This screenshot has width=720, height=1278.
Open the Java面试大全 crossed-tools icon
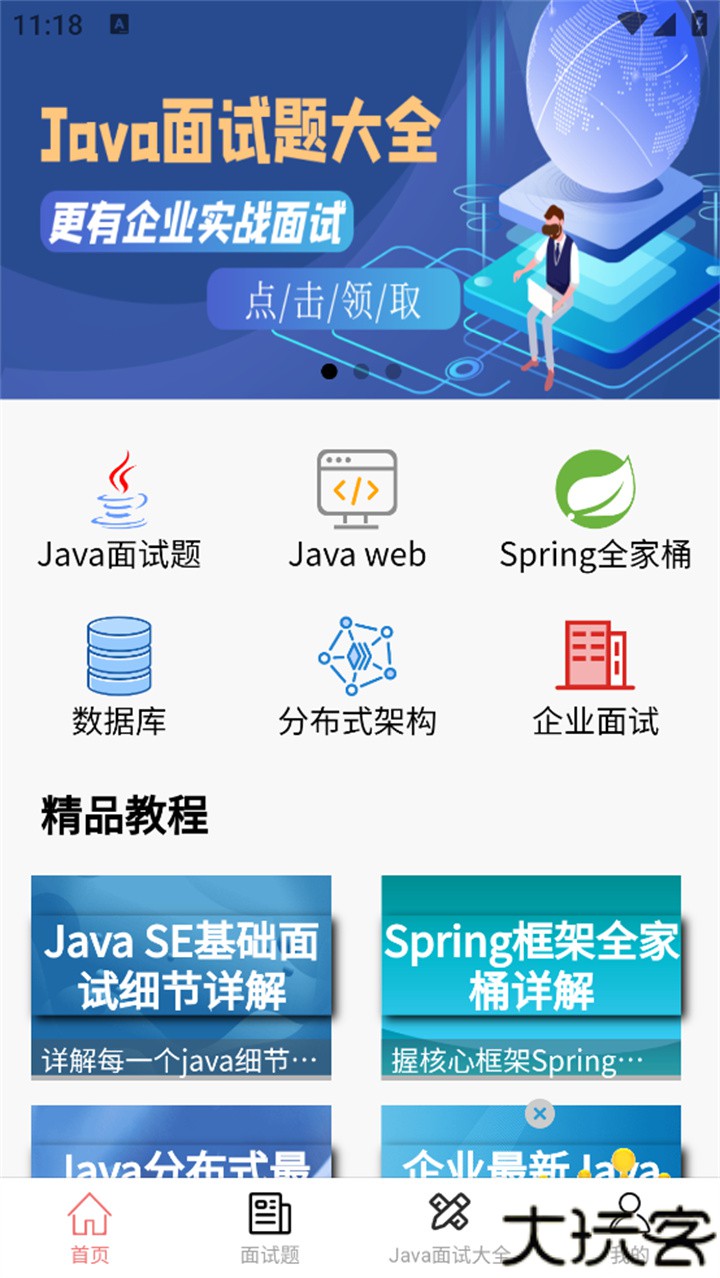tap(448, 1213)
